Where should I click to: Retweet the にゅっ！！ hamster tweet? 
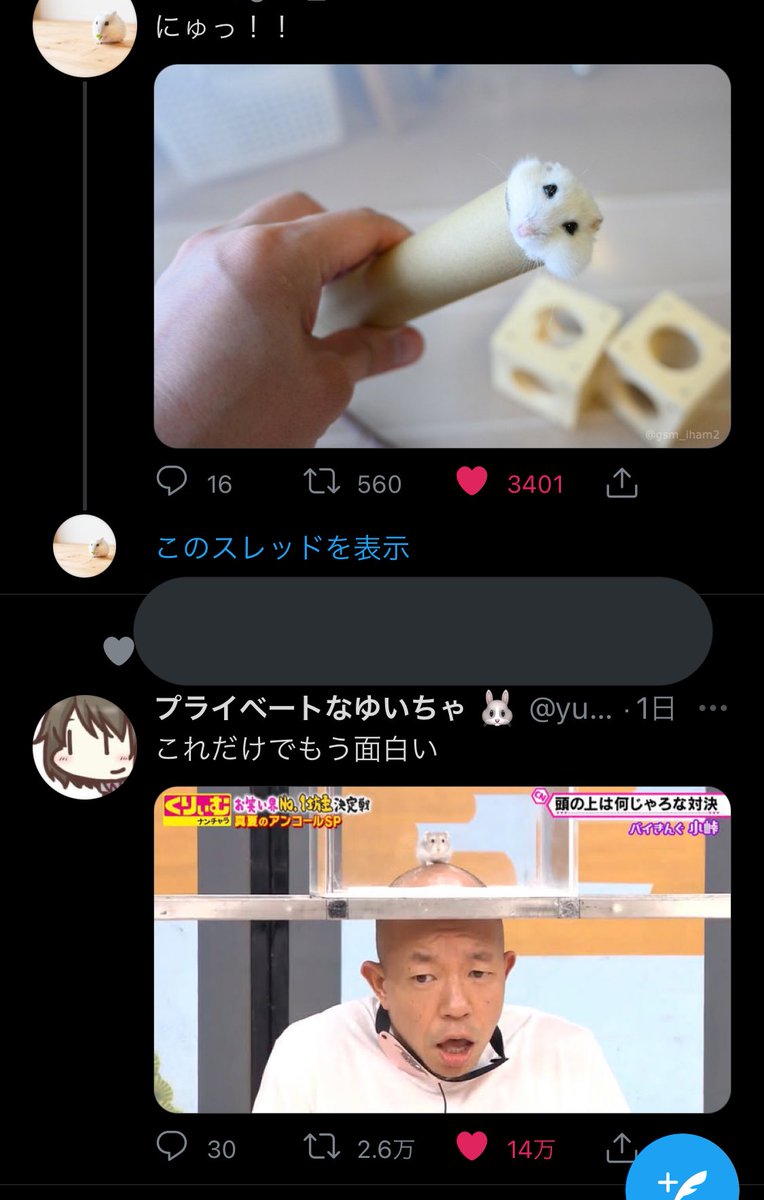[x=322, y=484]
